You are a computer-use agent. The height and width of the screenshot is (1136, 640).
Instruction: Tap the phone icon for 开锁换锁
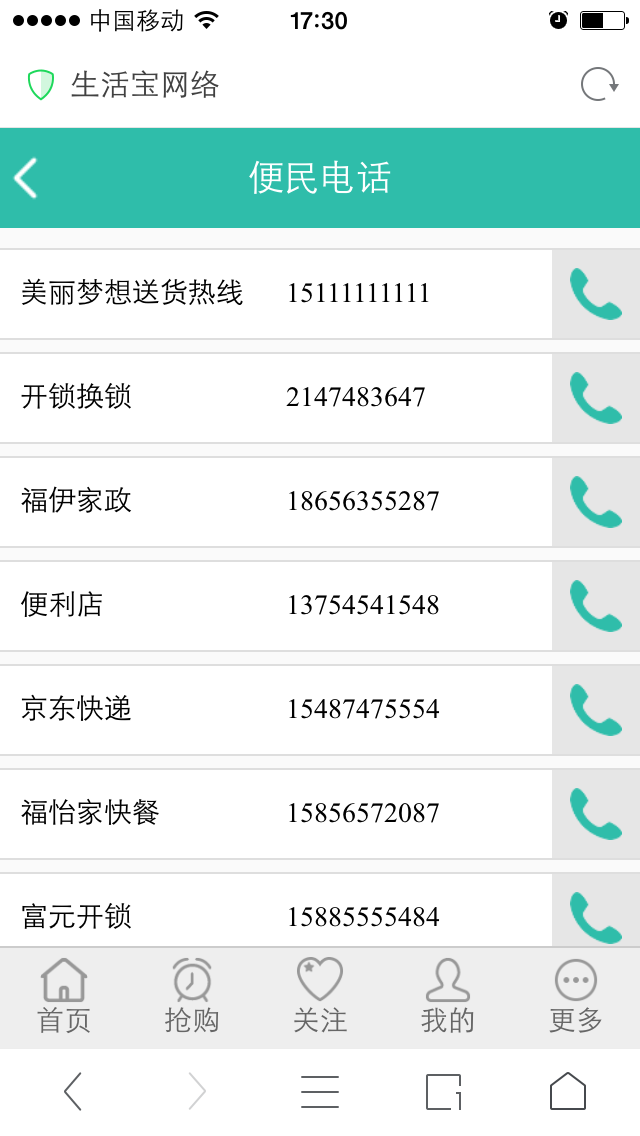point(596,398)
